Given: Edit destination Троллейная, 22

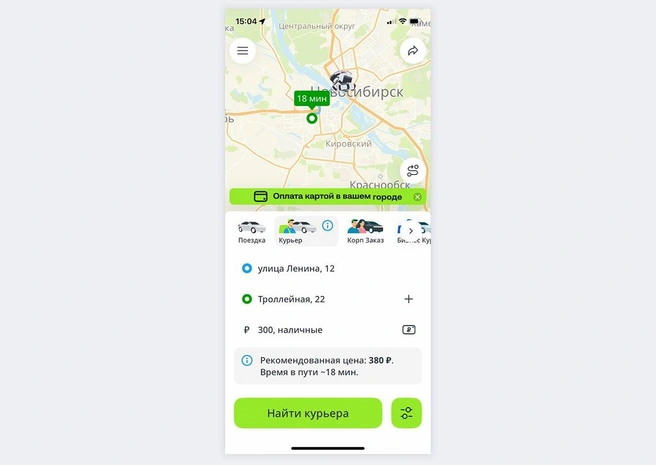Looking at the screenshot, I should [x=290, y=299].
